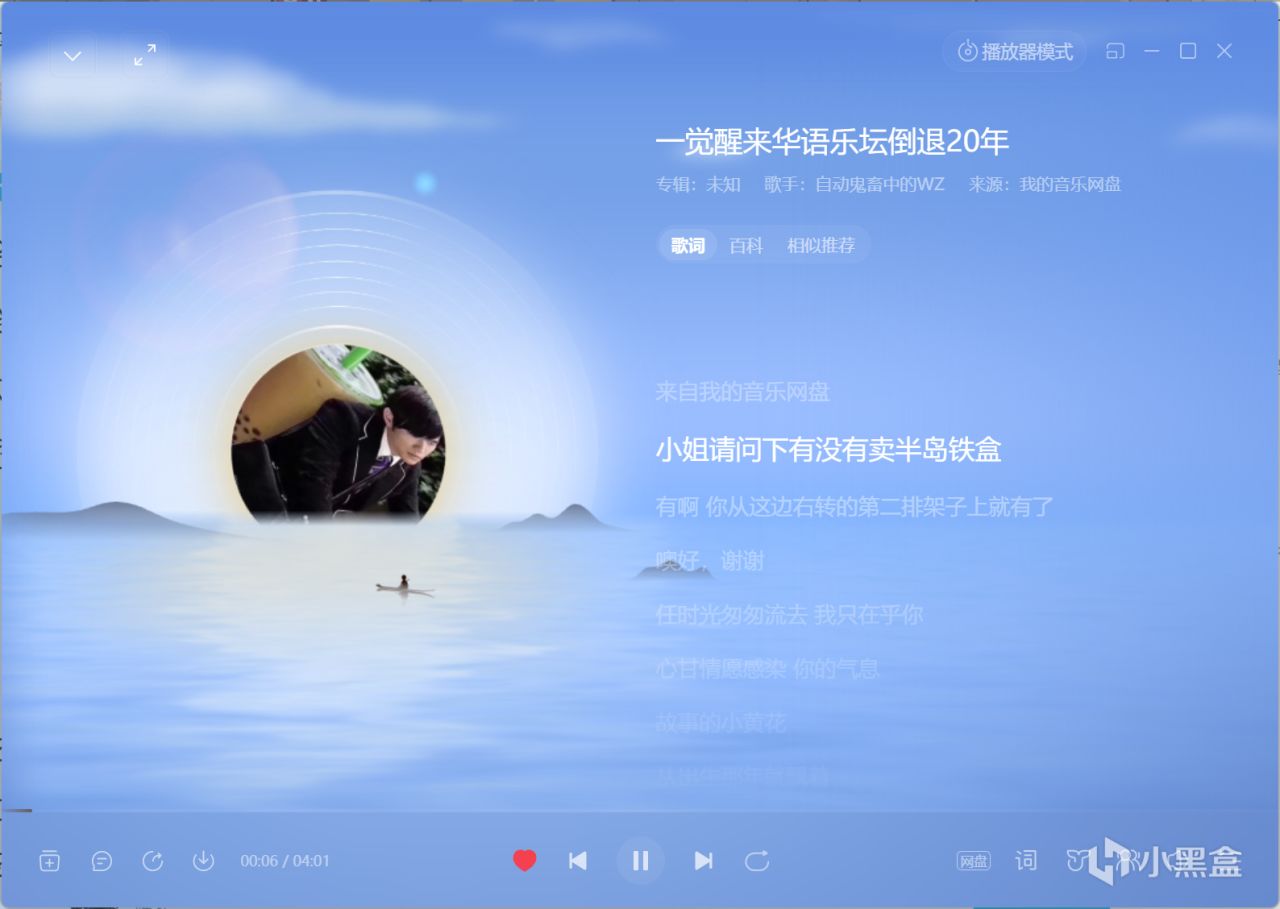Add this song to a playlist
The width and height of the screenshot is (1280, 909).
pyautogui.click(x=50, y=861)
